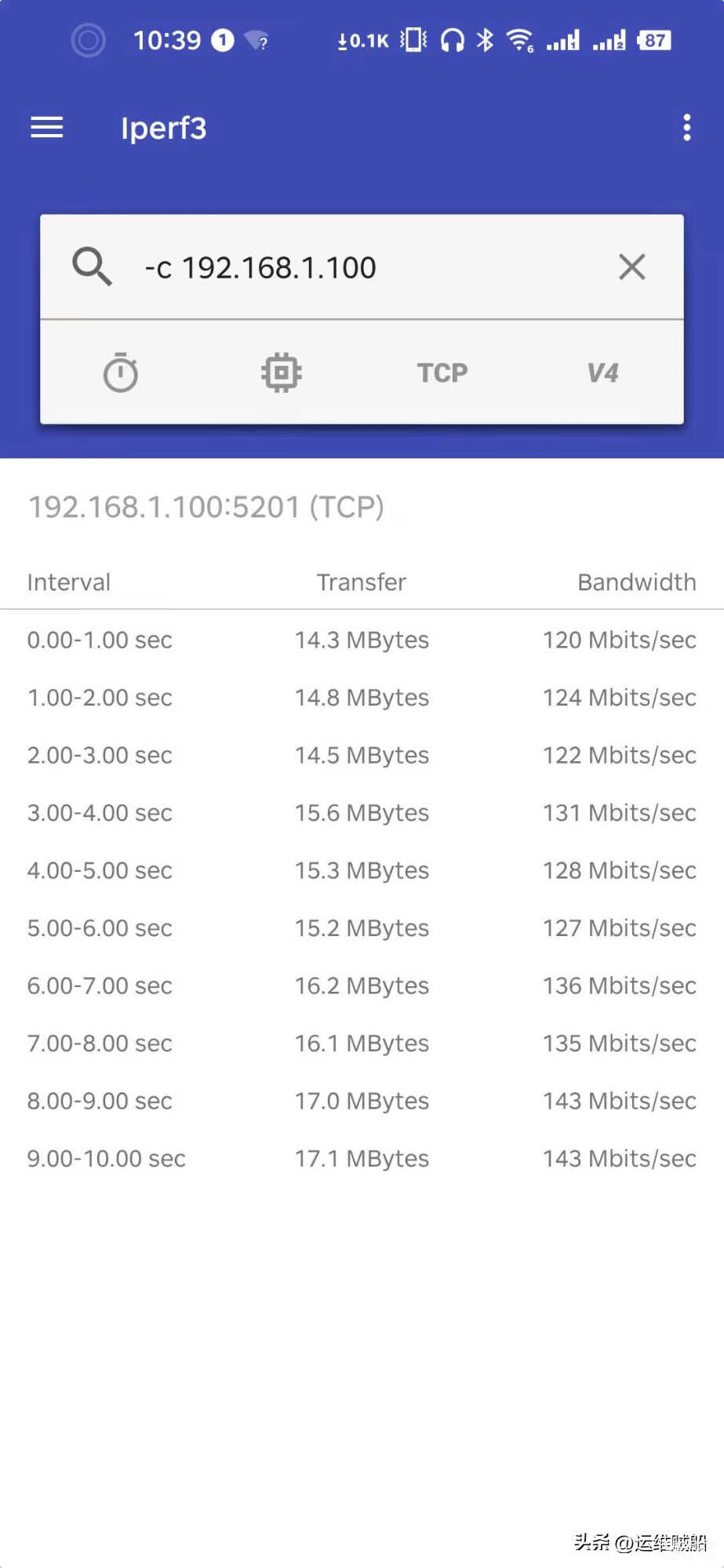The height and width of the screenshot is (1568, 724).
Task: Tap the search magnifier icon
Action: (92, 267)
